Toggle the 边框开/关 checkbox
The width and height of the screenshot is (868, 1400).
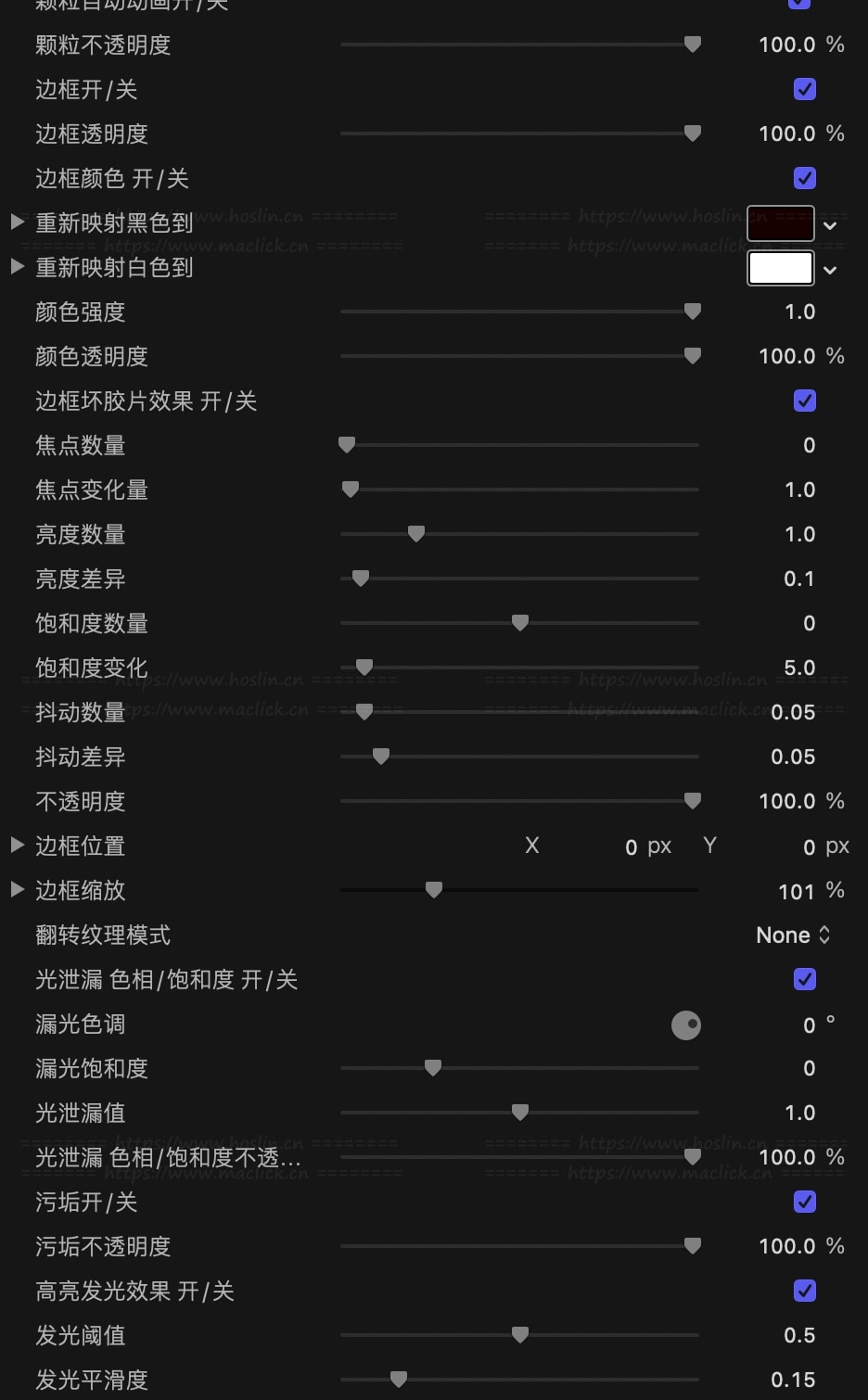[804, 90]
